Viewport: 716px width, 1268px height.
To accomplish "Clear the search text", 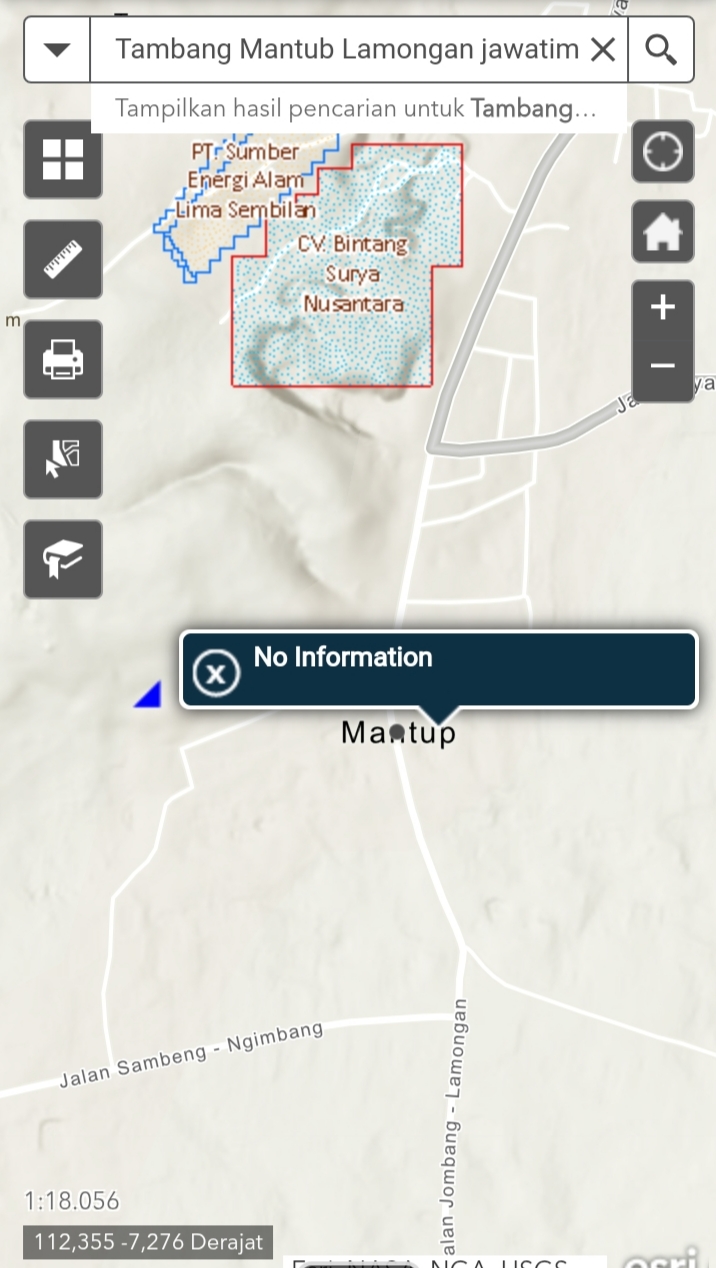I will point(603,49).
